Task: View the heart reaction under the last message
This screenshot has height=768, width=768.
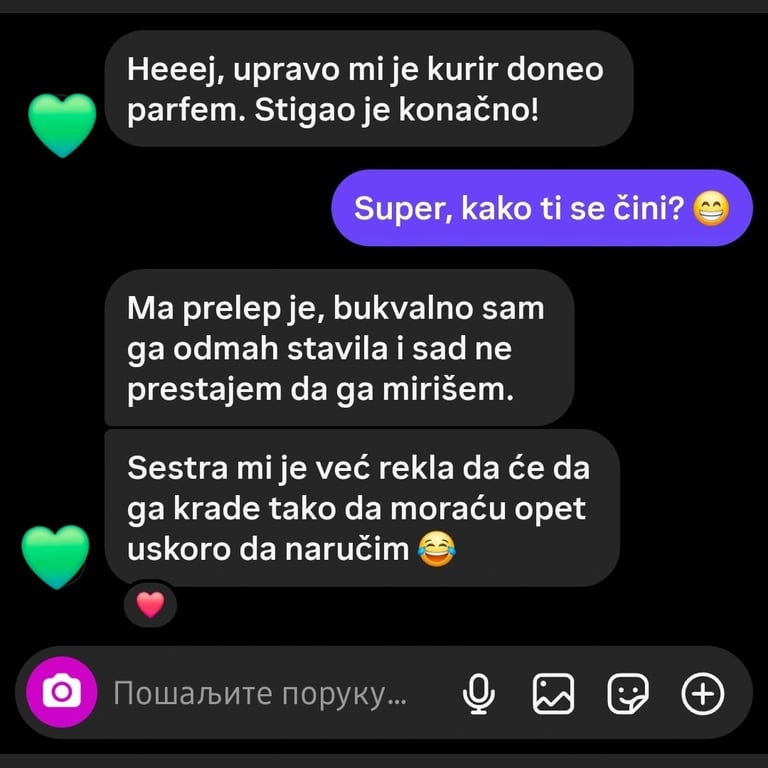Action: 149,604
